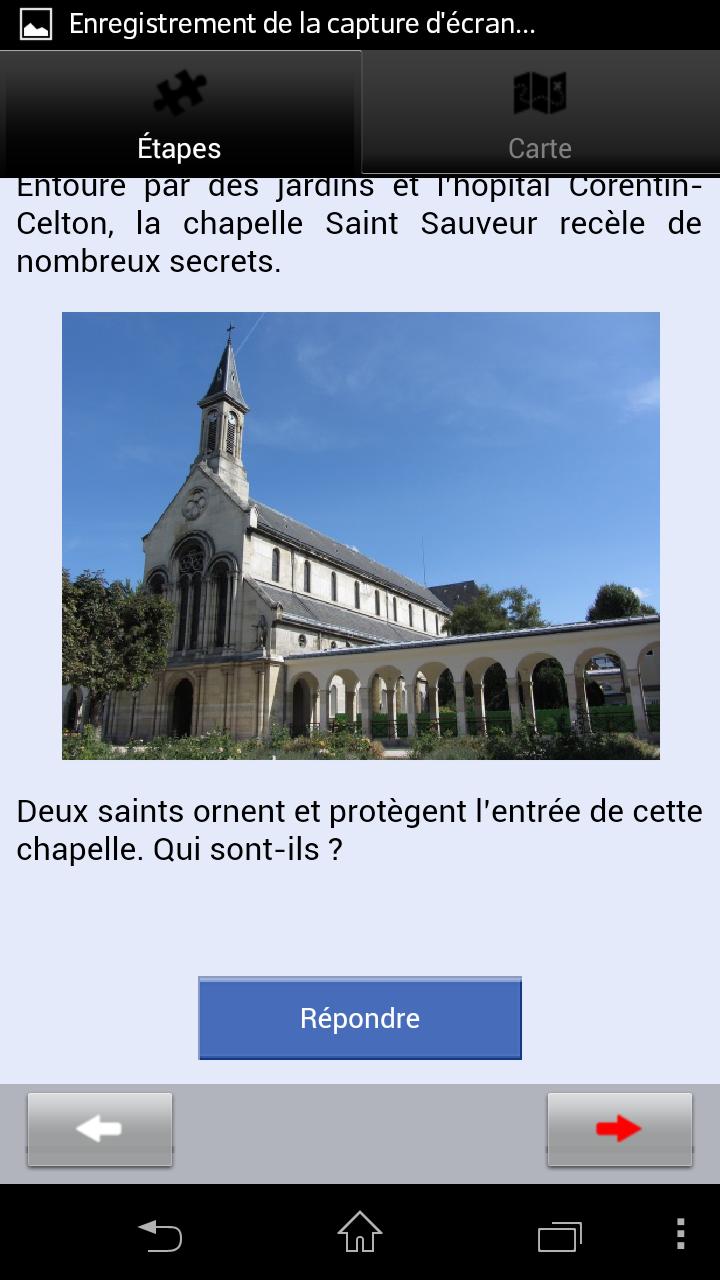The image size is (720, 1280).
Task: Select the Étapes tab
Action: point(180,115)
